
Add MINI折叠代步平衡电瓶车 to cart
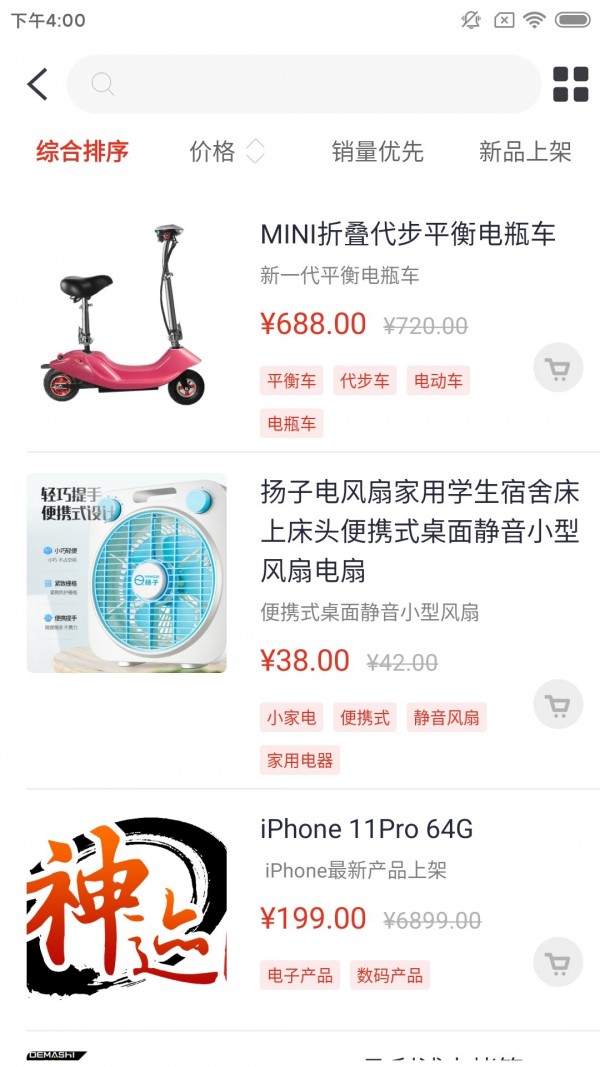tap(557, 368)
